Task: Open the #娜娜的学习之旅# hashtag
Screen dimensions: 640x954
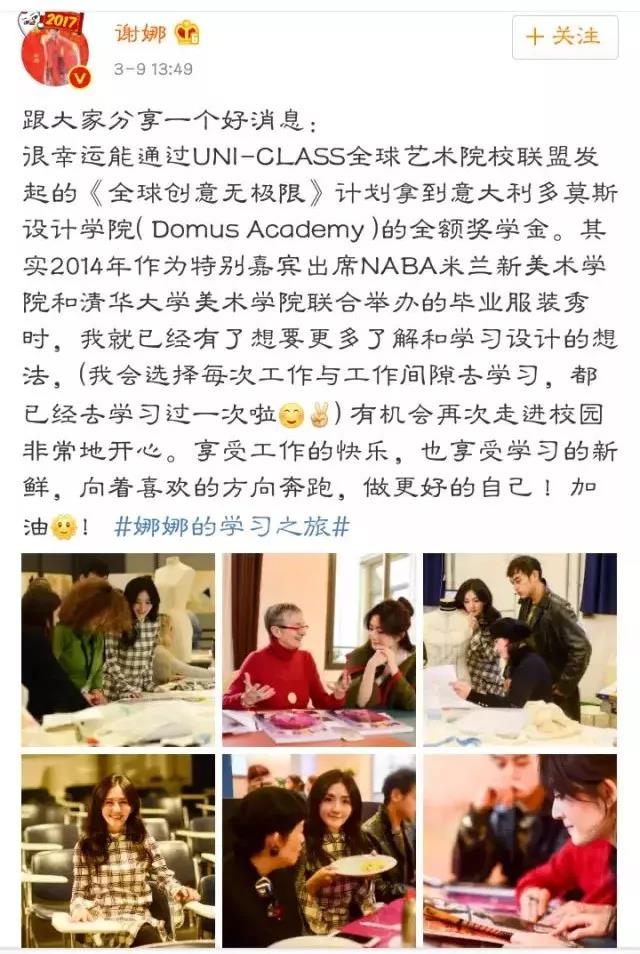Action: (231, 527)
